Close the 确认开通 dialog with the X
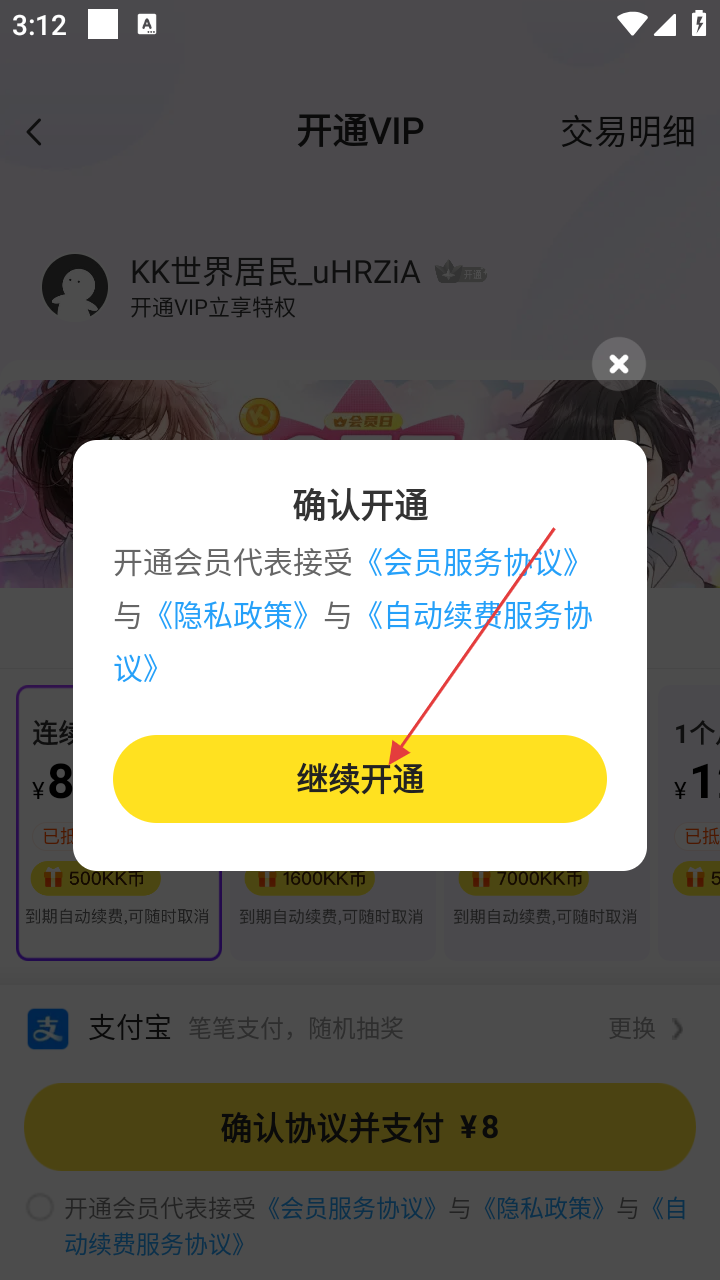This screenshot has height=1280, width=720. [619, 364]
